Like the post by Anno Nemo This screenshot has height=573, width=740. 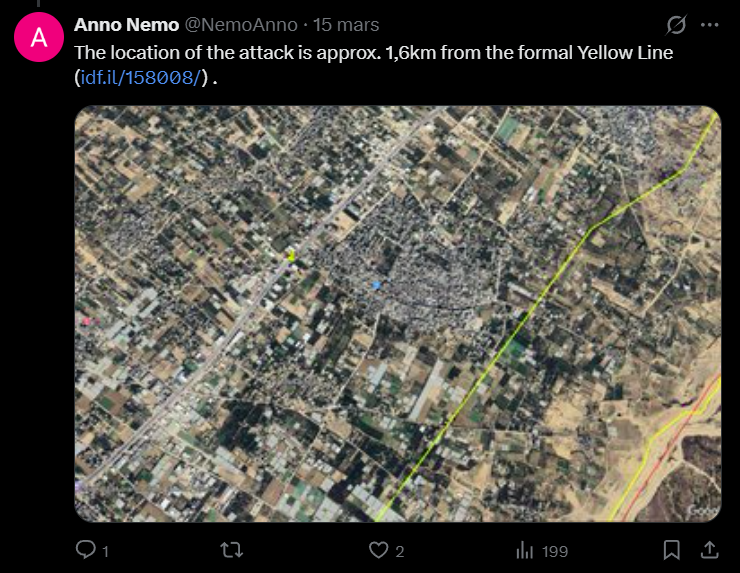click(x=378, y=550)
